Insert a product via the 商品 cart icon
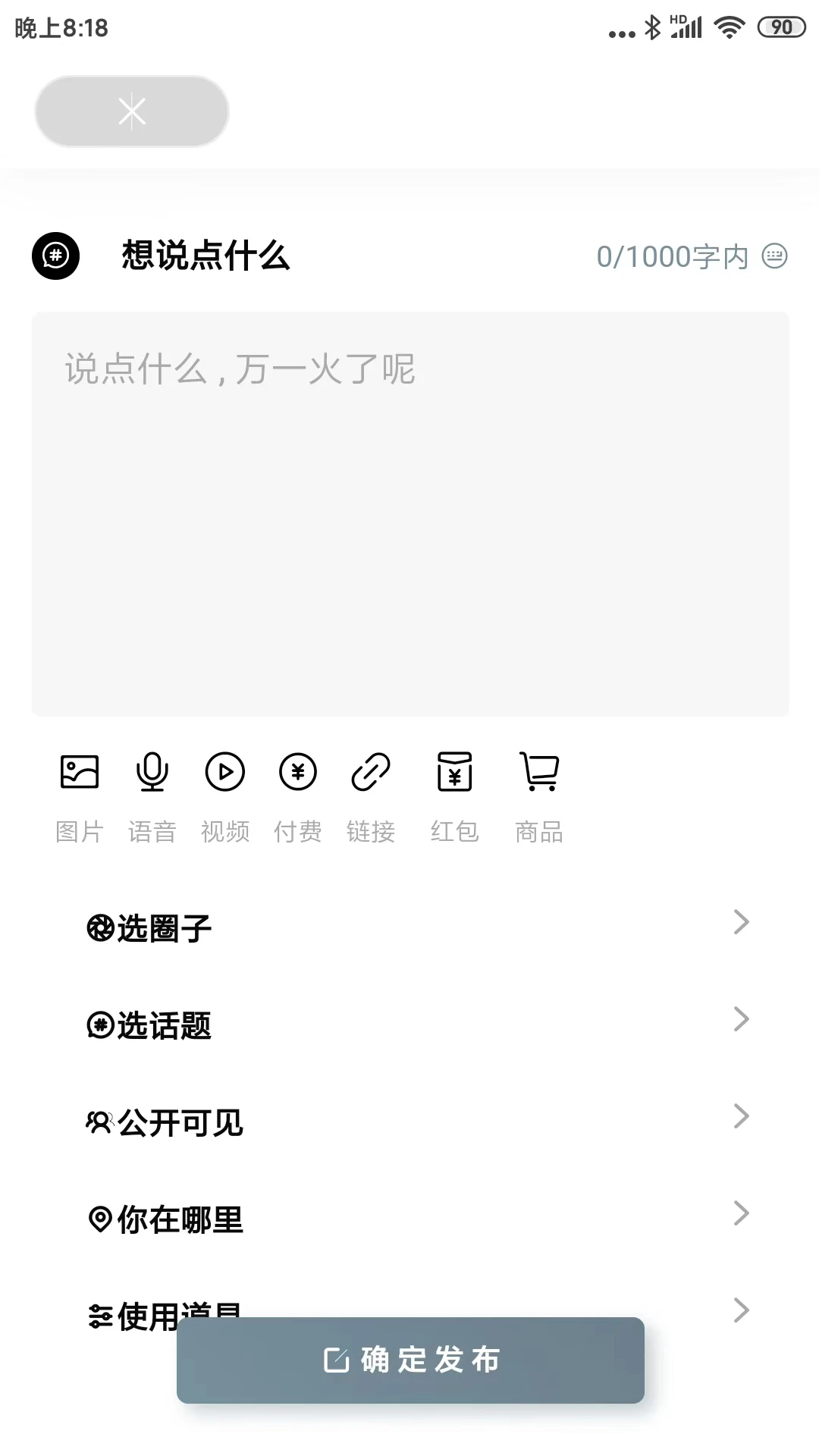819x1456 pixels. 538,771
